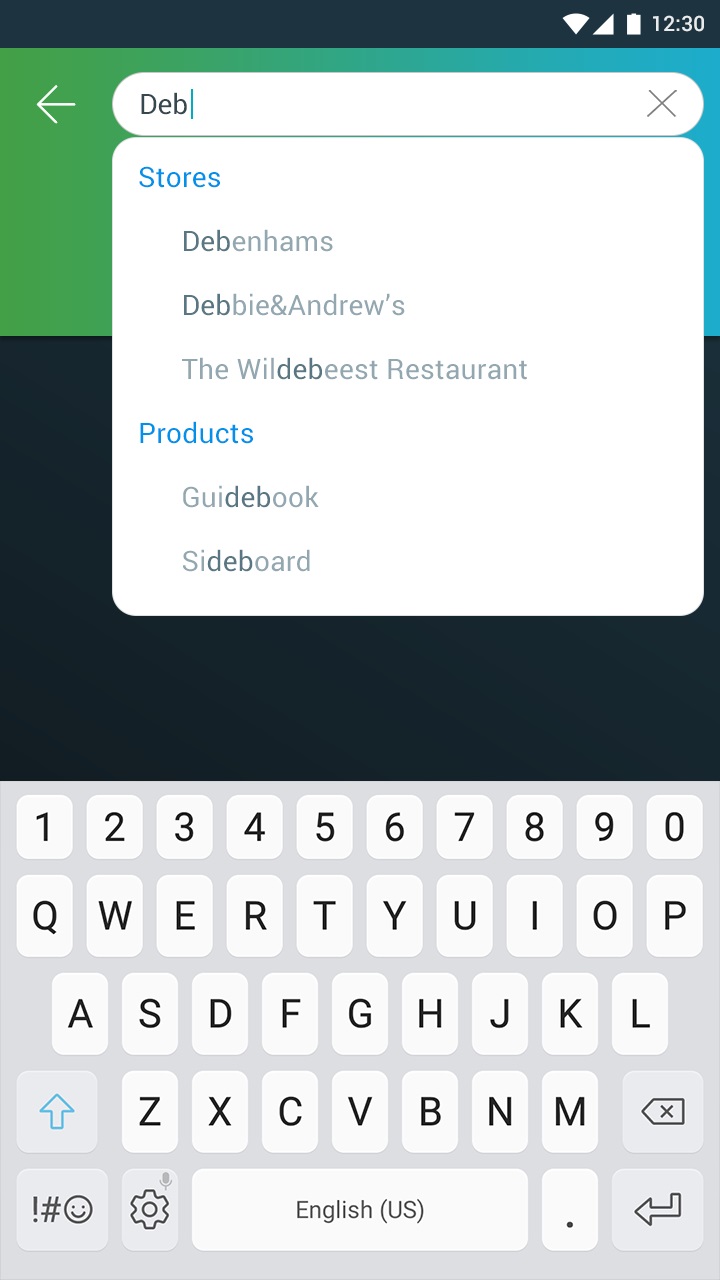The height and width of the screenshot is (1280, 720).
Task: Open Debbie&Andrew's store suggestion
Action: 293,305
